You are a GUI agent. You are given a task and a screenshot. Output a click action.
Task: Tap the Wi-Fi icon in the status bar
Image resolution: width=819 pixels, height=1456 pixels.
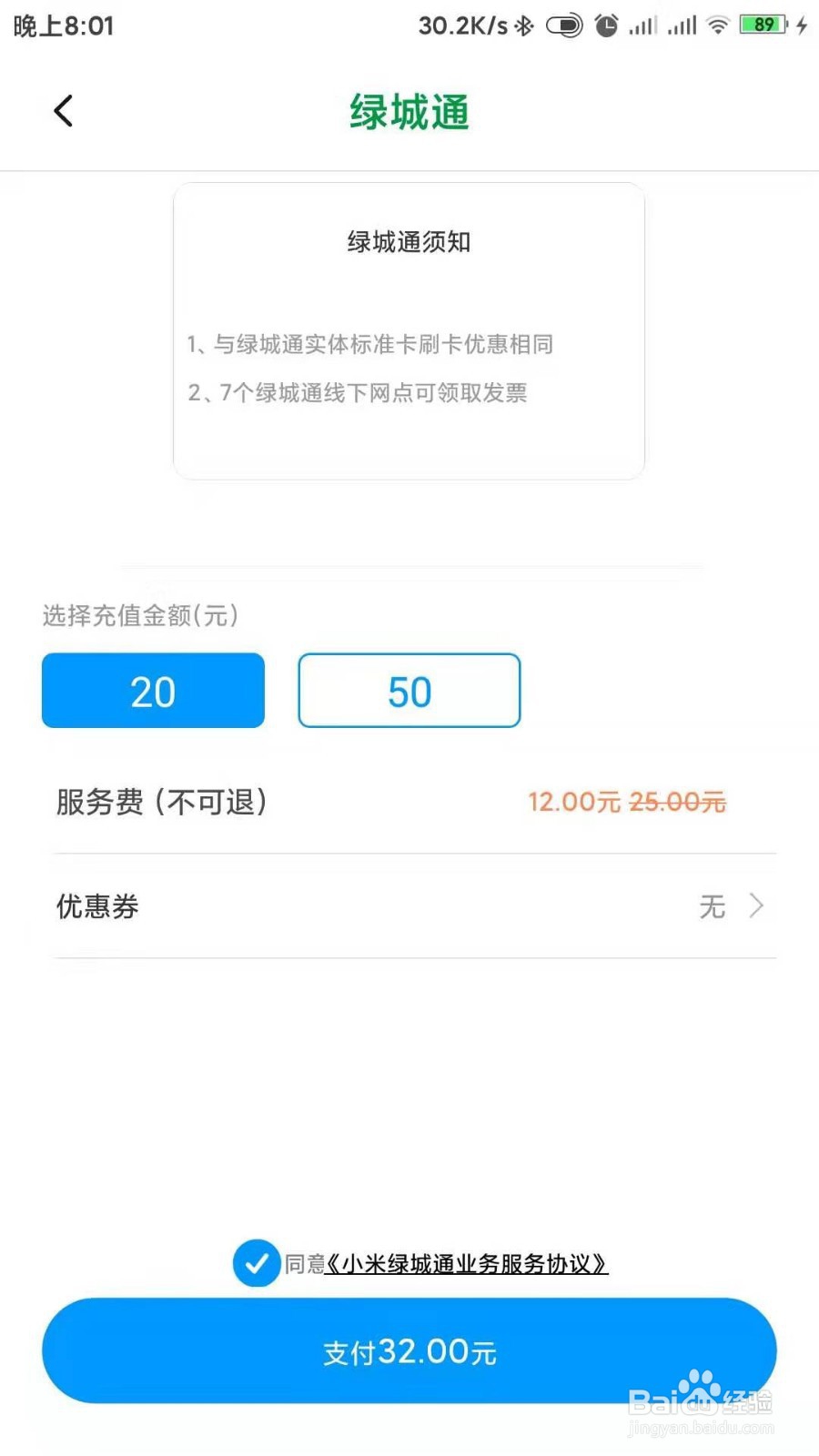tap(717, 25)
